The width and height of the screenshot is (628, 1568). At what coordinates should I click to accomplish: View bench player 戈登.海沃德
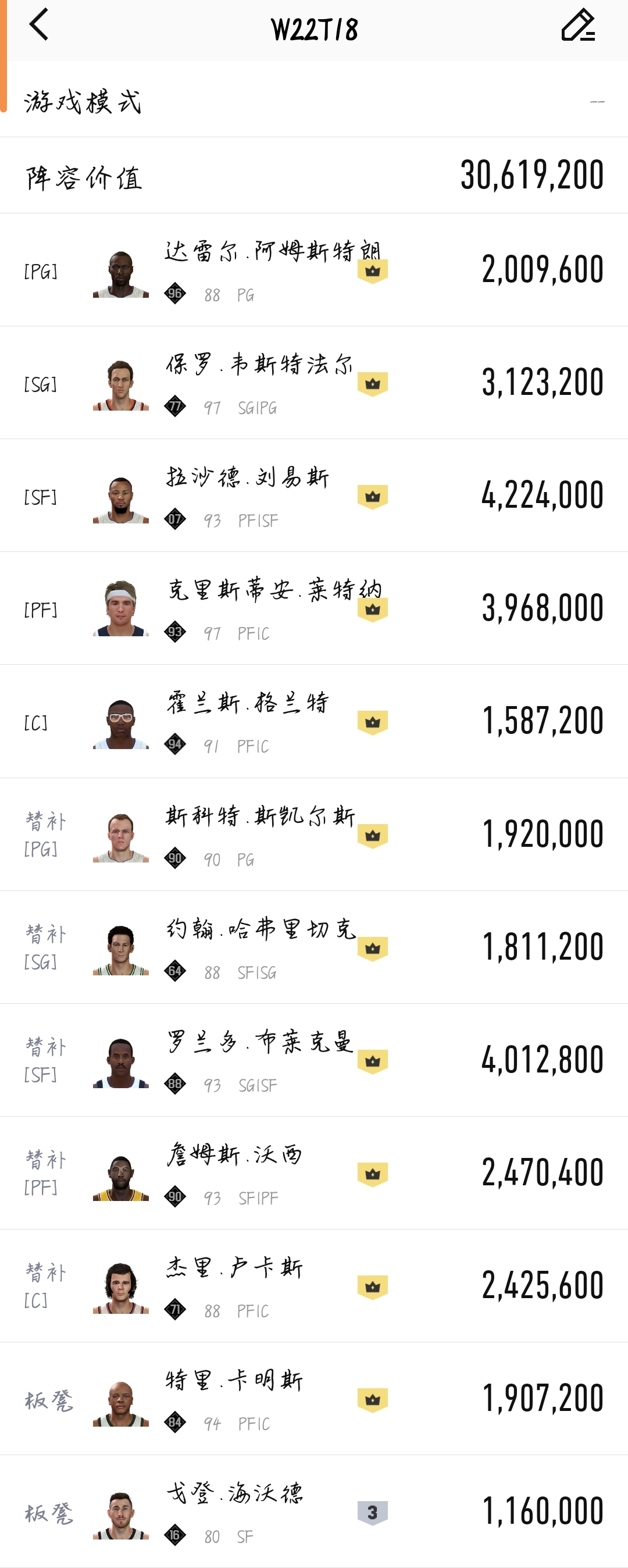click(x=314, y=1512)
